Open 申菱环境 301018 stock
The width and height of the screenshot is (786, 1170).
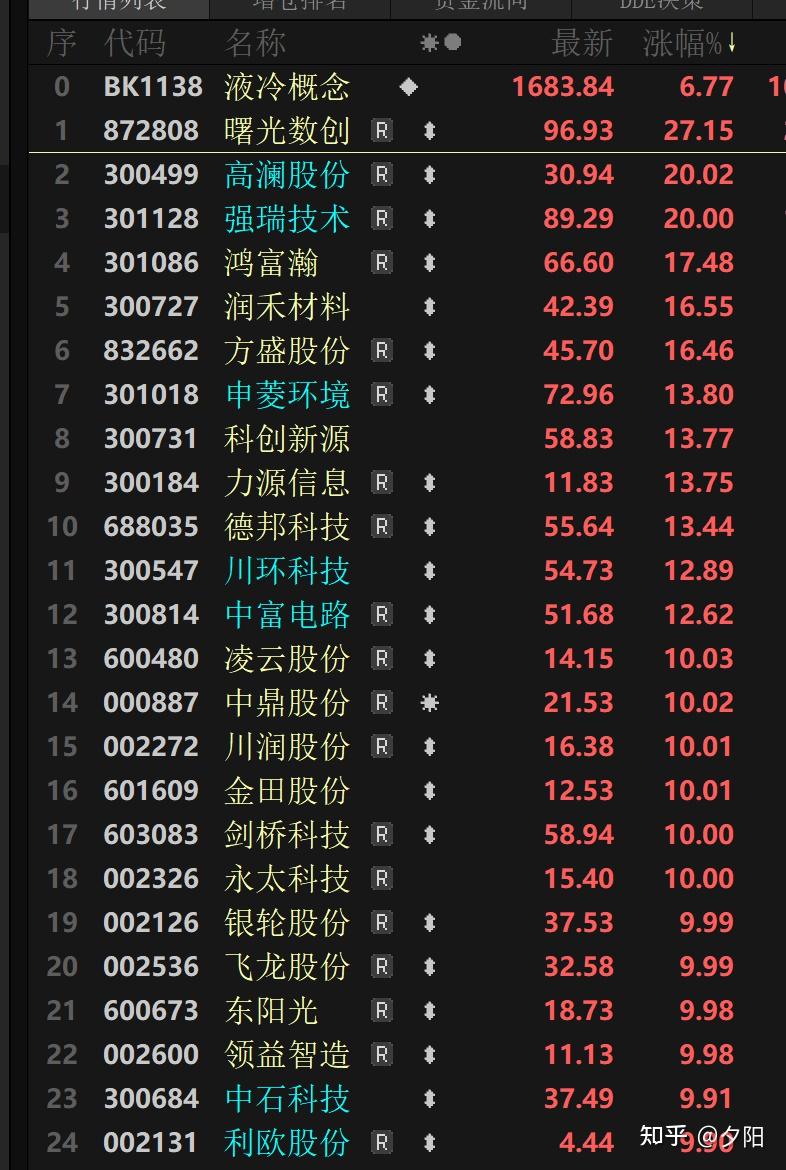tap(287, 395)
